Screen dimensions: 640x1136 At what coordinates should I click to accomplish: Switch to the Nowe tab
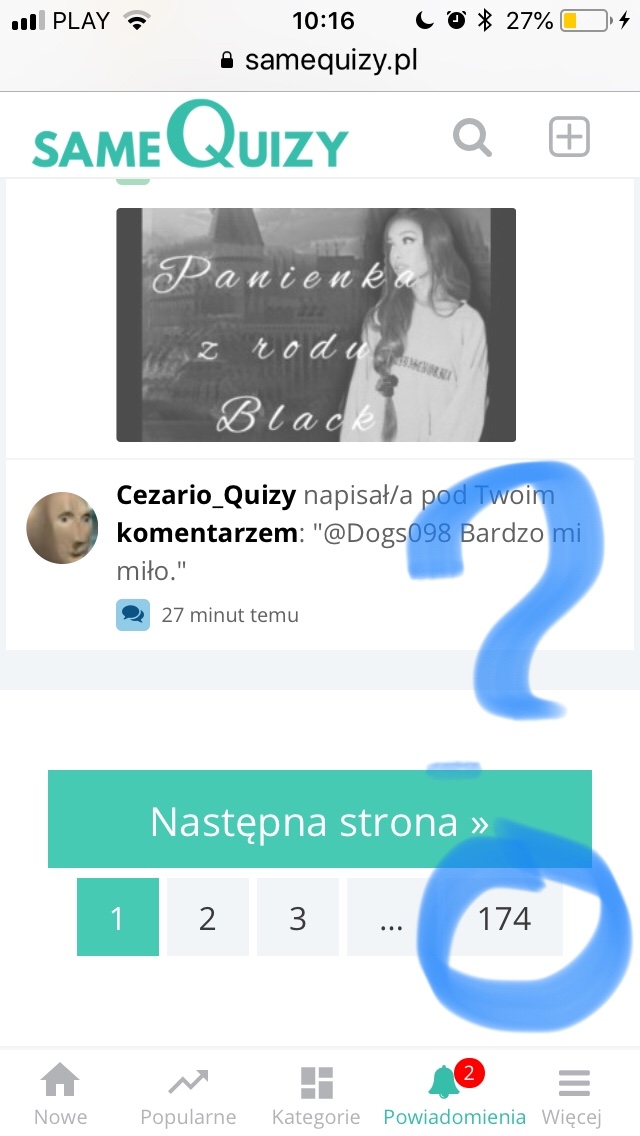pos(60,1095)
